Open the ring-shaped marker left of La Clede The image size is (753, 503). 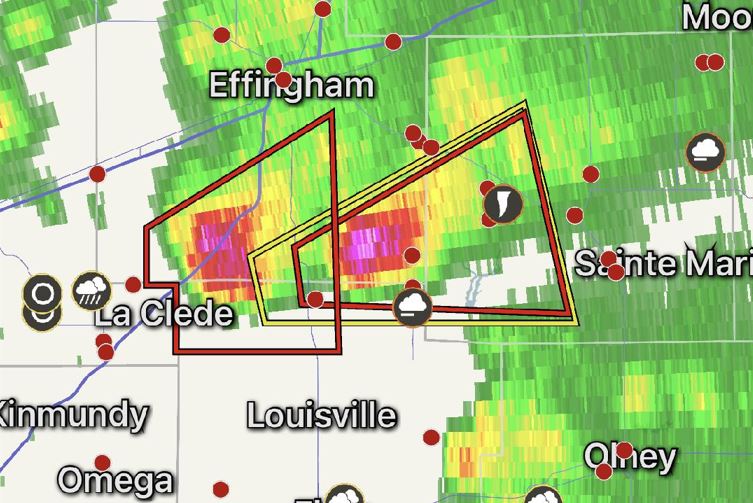42,294
